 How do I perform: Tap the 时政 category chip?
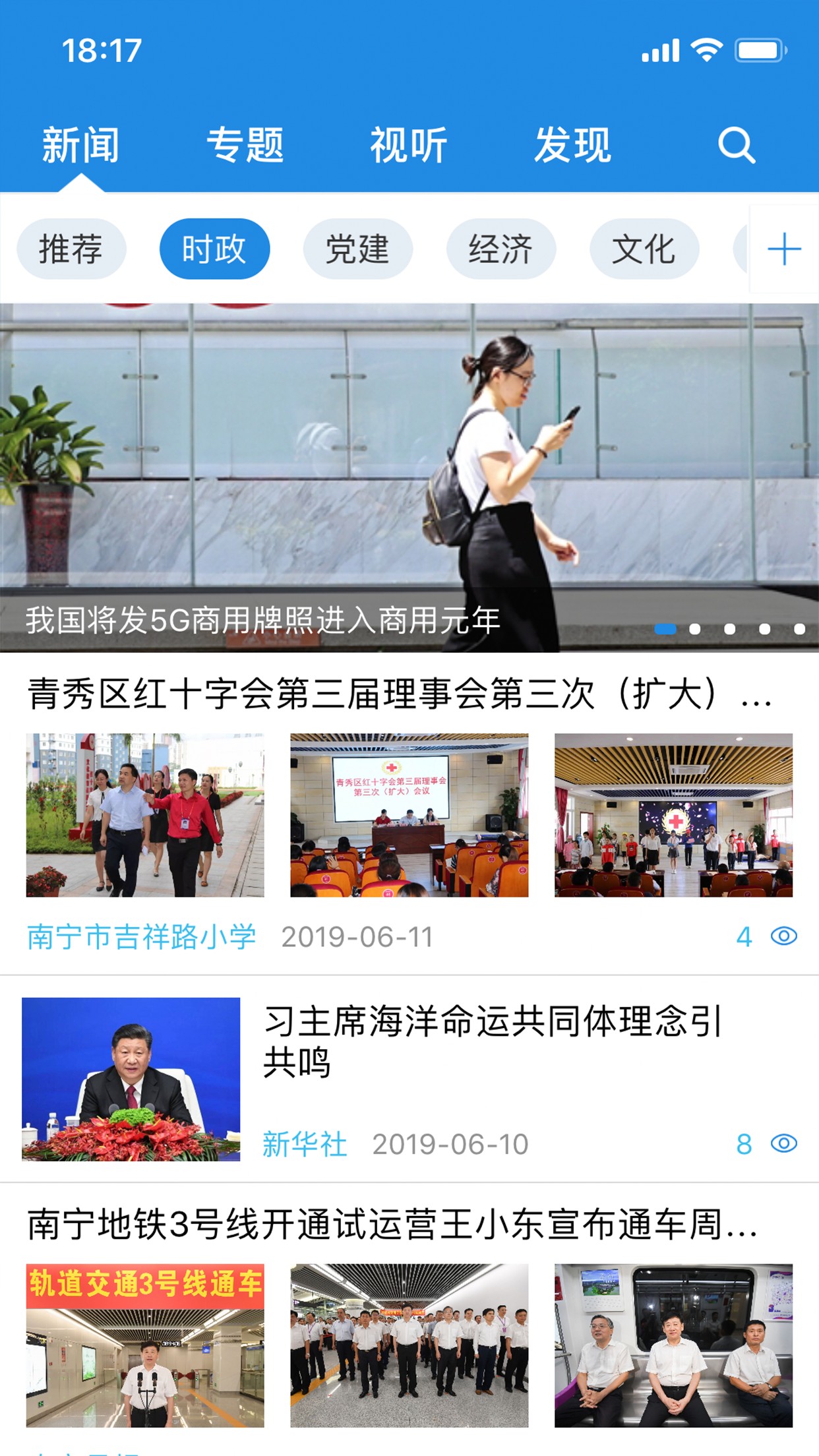214,249
